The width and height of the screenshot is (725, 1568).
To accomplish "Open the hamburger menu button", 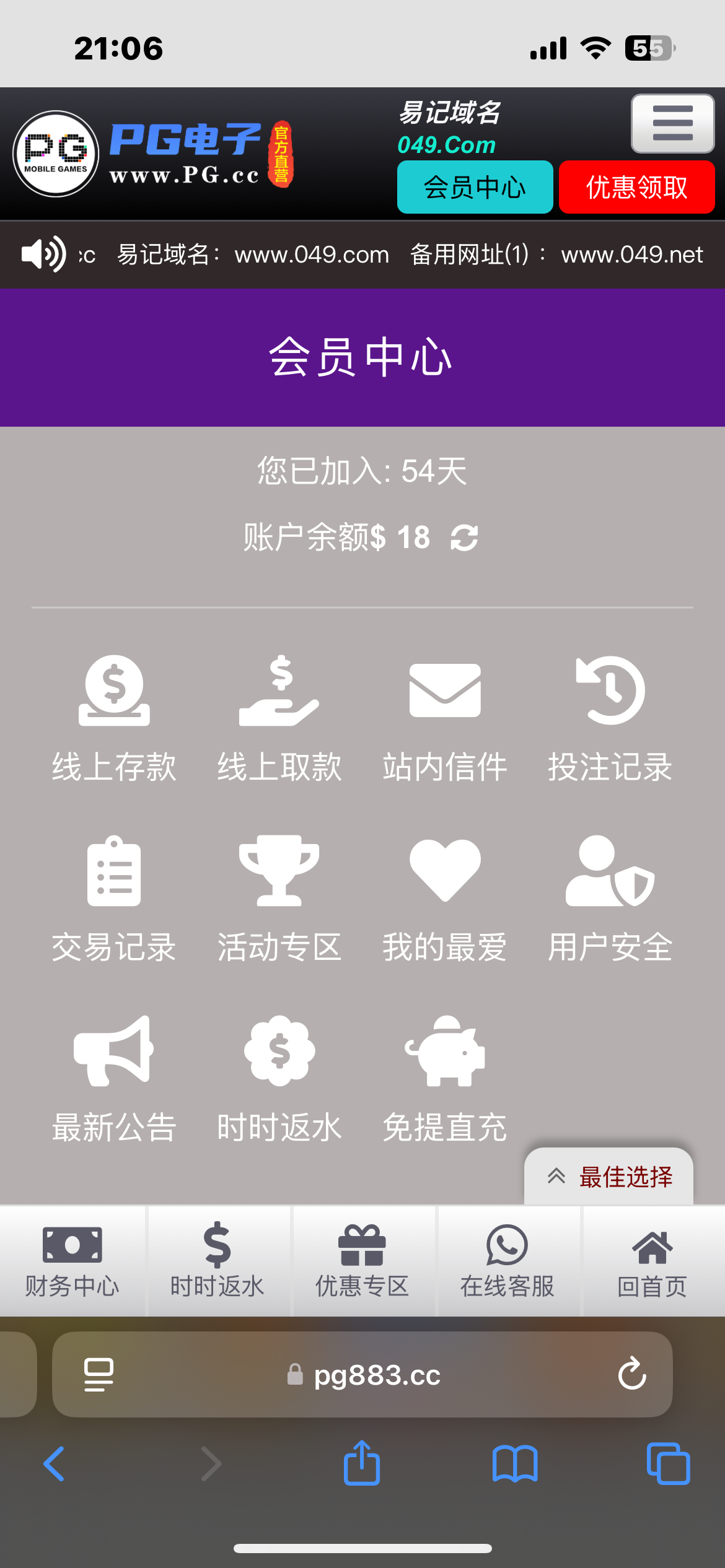I will 672,123.
